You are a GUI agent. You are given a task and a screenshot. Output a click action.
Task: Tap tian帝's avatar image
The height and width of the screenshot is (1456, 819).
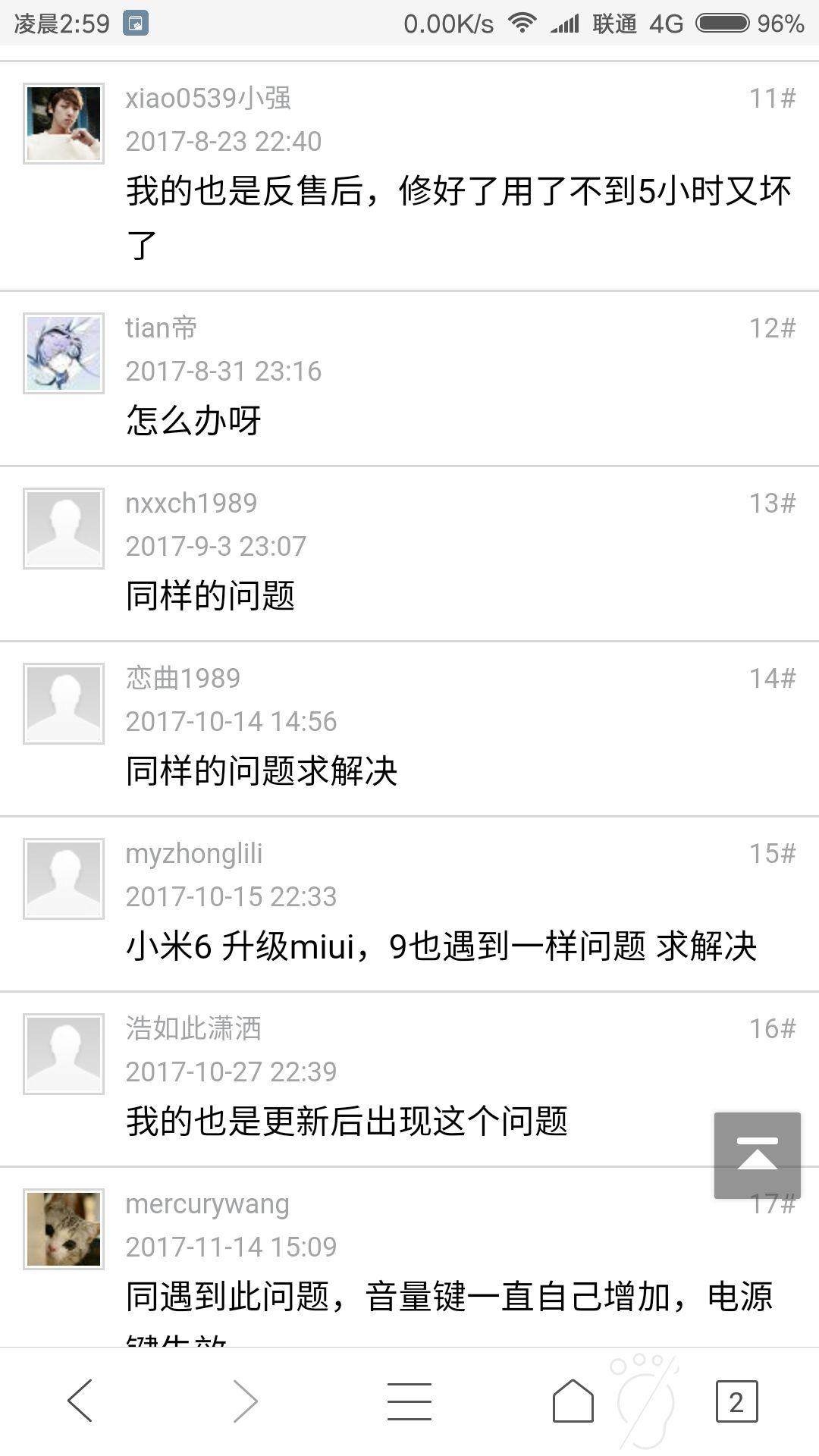tap(62, 350)
